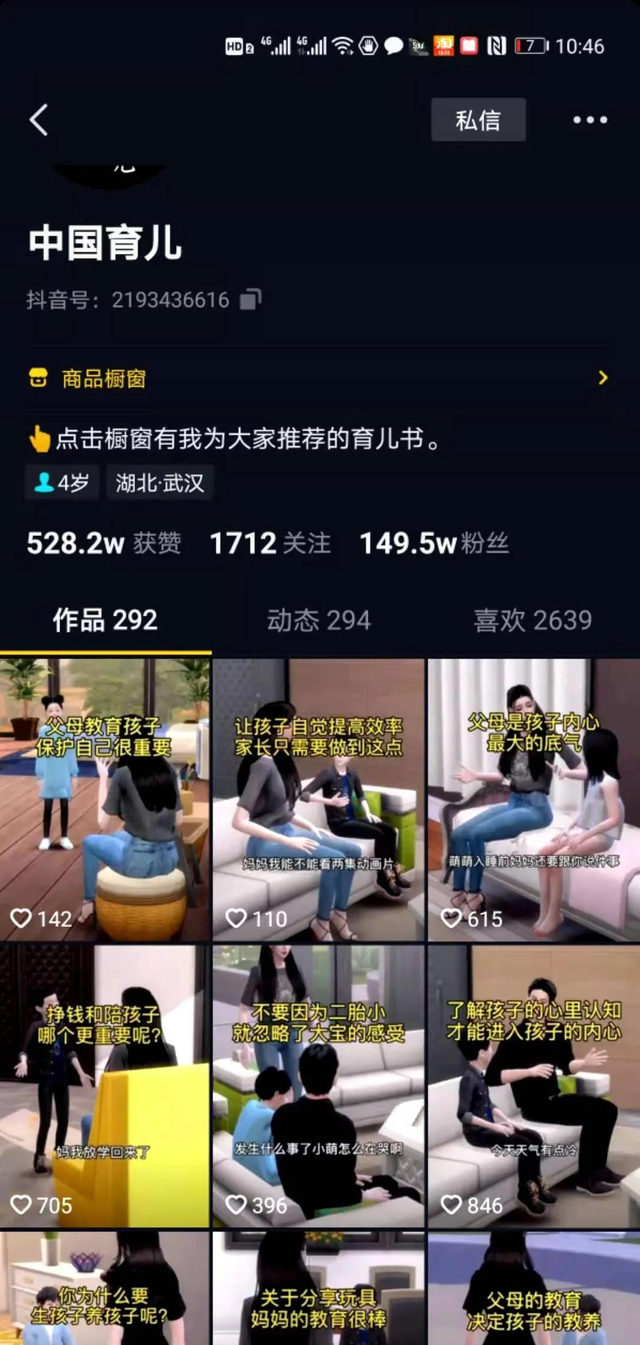
Task: Go back using the top-left arrow
Action: coord(39,121)
